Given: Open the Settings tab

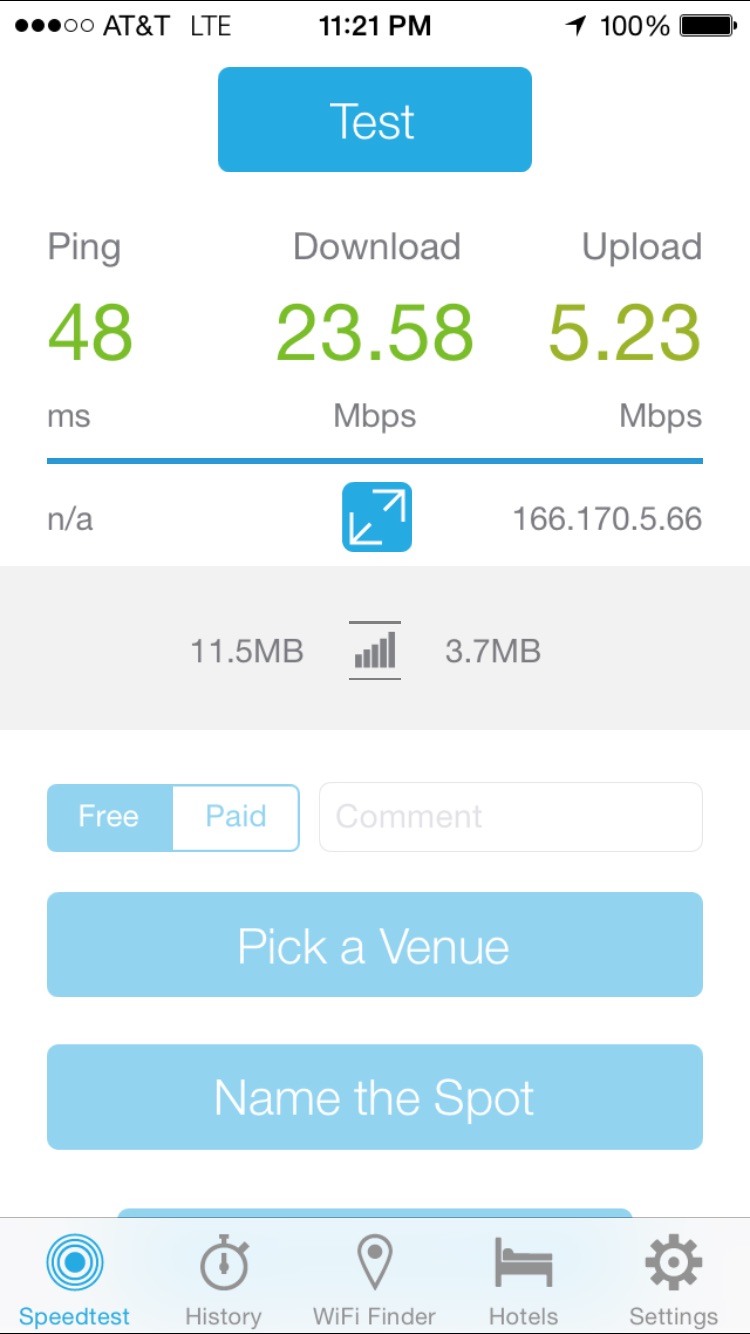Looking at the screenshot, I should (x=673, y=1279).
